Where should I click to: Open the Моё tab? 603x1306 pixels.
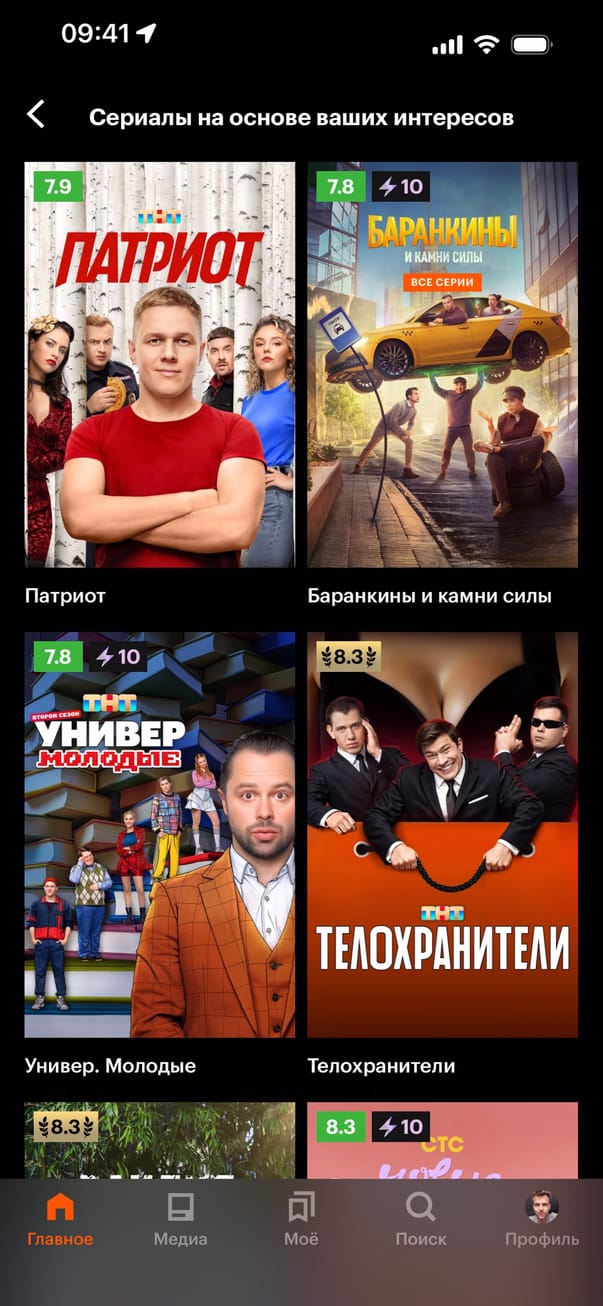pos(301,1220)
